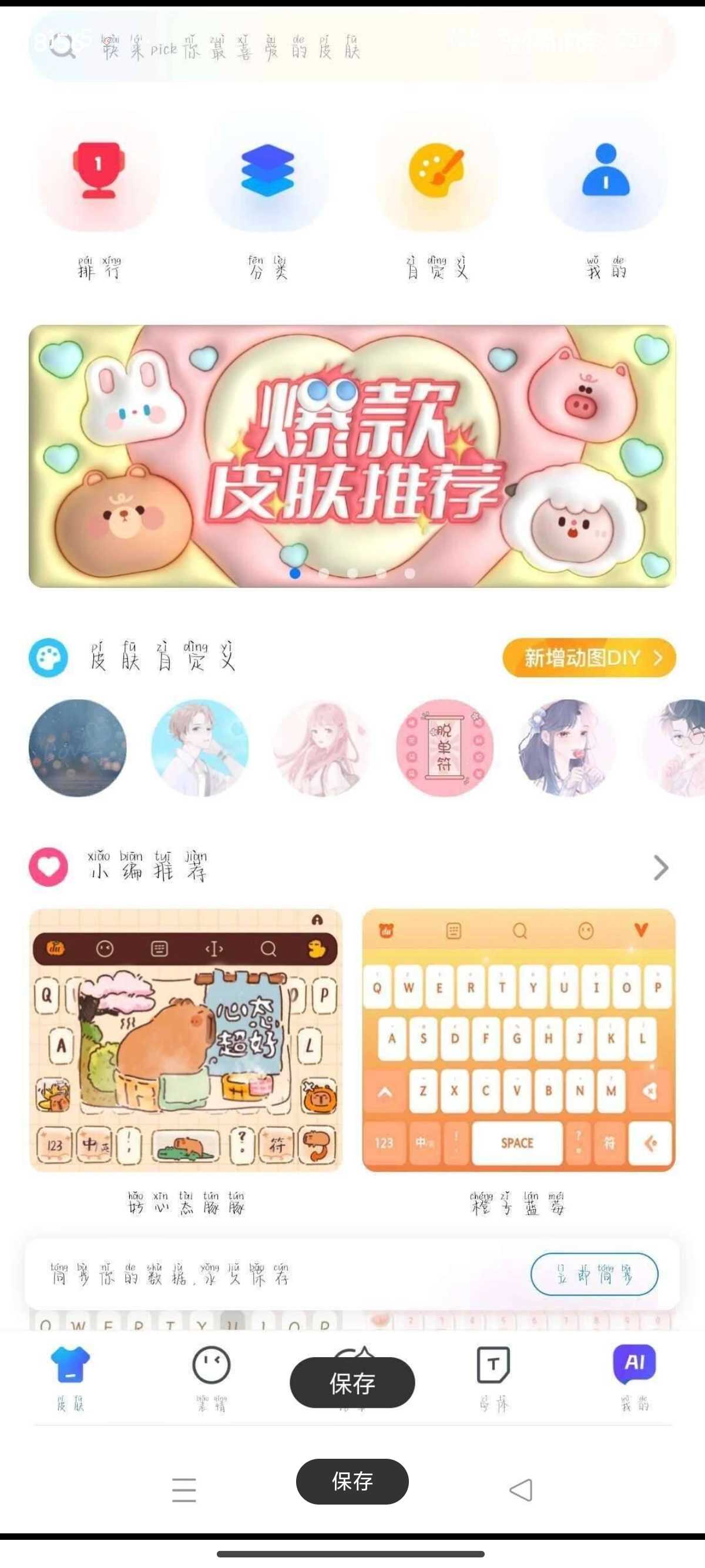Open the 好心态豚豚 keyboard skin
Screen dimensions: 705x1568
(186, 1039)
